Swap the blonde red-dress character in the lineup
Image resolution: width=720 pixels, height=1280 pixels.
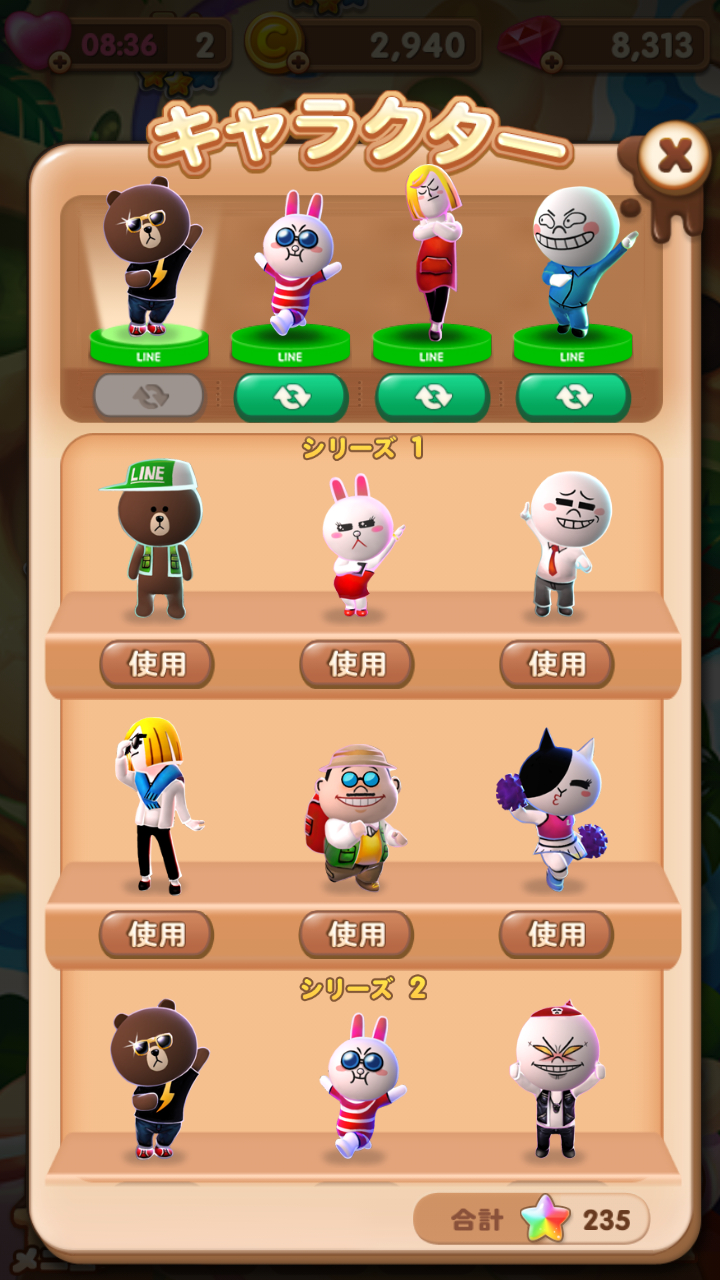432,397
